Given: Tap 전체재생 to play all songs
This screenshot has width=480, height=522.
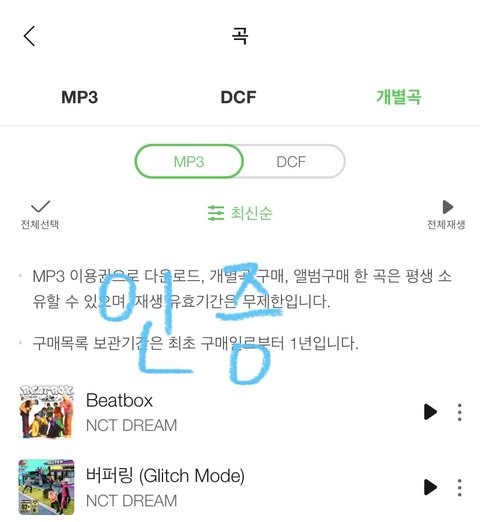Looking at the screenshot, I should [x=446, y=215].
